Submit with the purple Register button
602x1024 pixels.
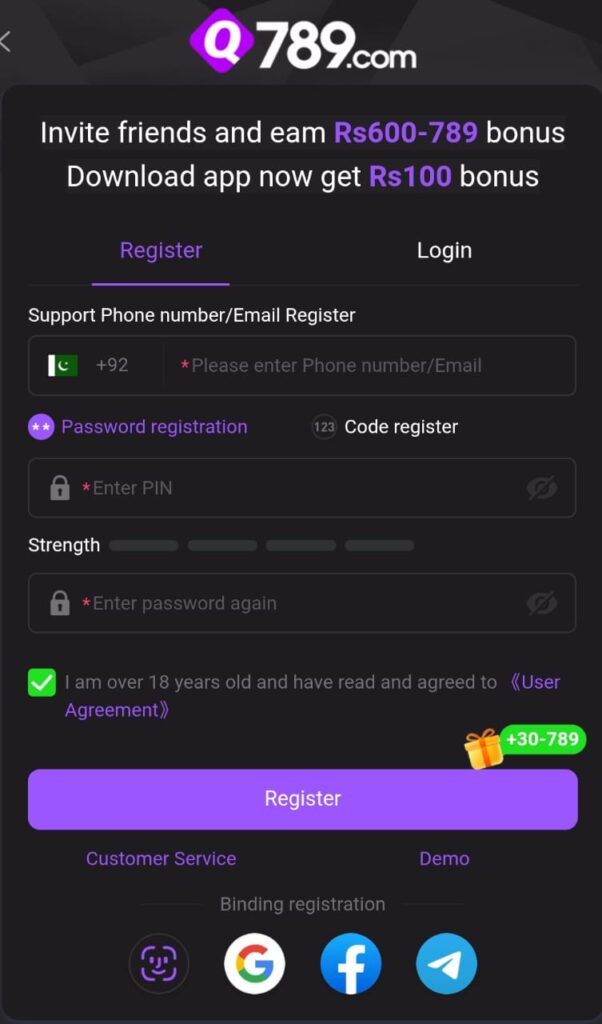pos(302,799)
